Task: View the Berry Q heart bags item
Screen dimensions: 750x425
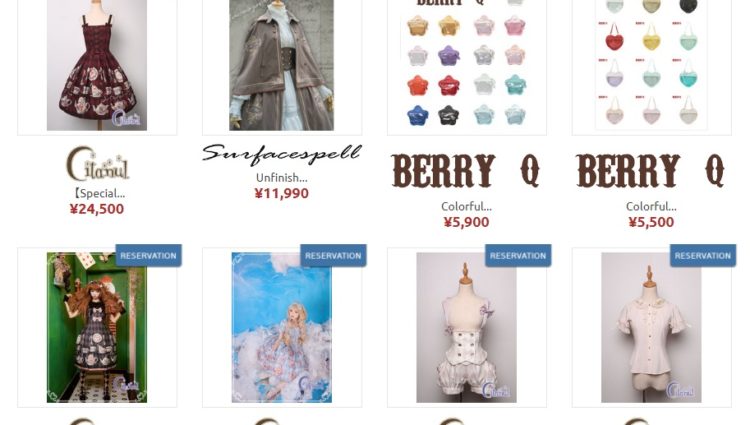Action: [x=651, y=65]
